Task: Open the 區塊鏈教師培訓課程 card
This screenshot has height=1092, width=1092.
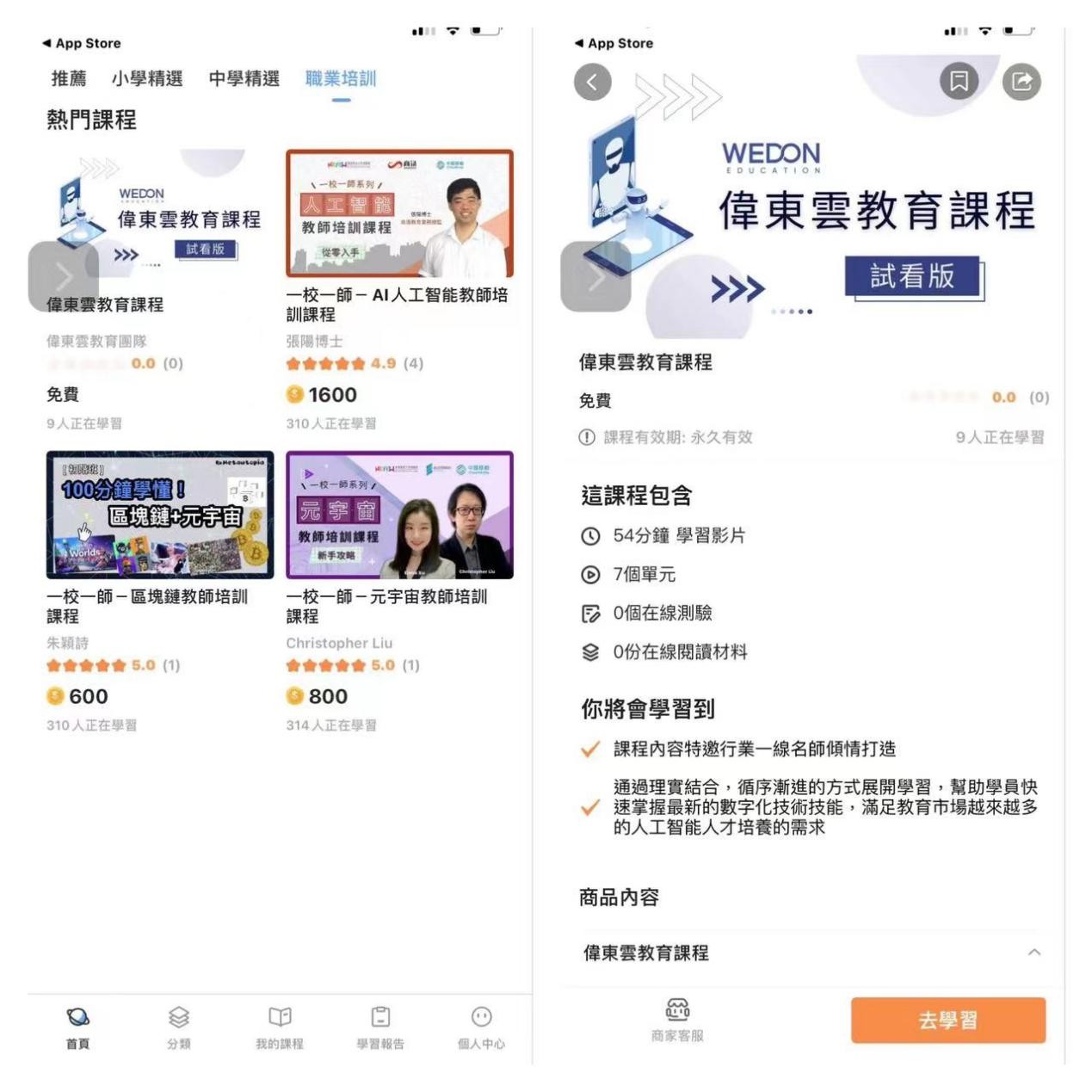Action: click(x=159, y=515)
